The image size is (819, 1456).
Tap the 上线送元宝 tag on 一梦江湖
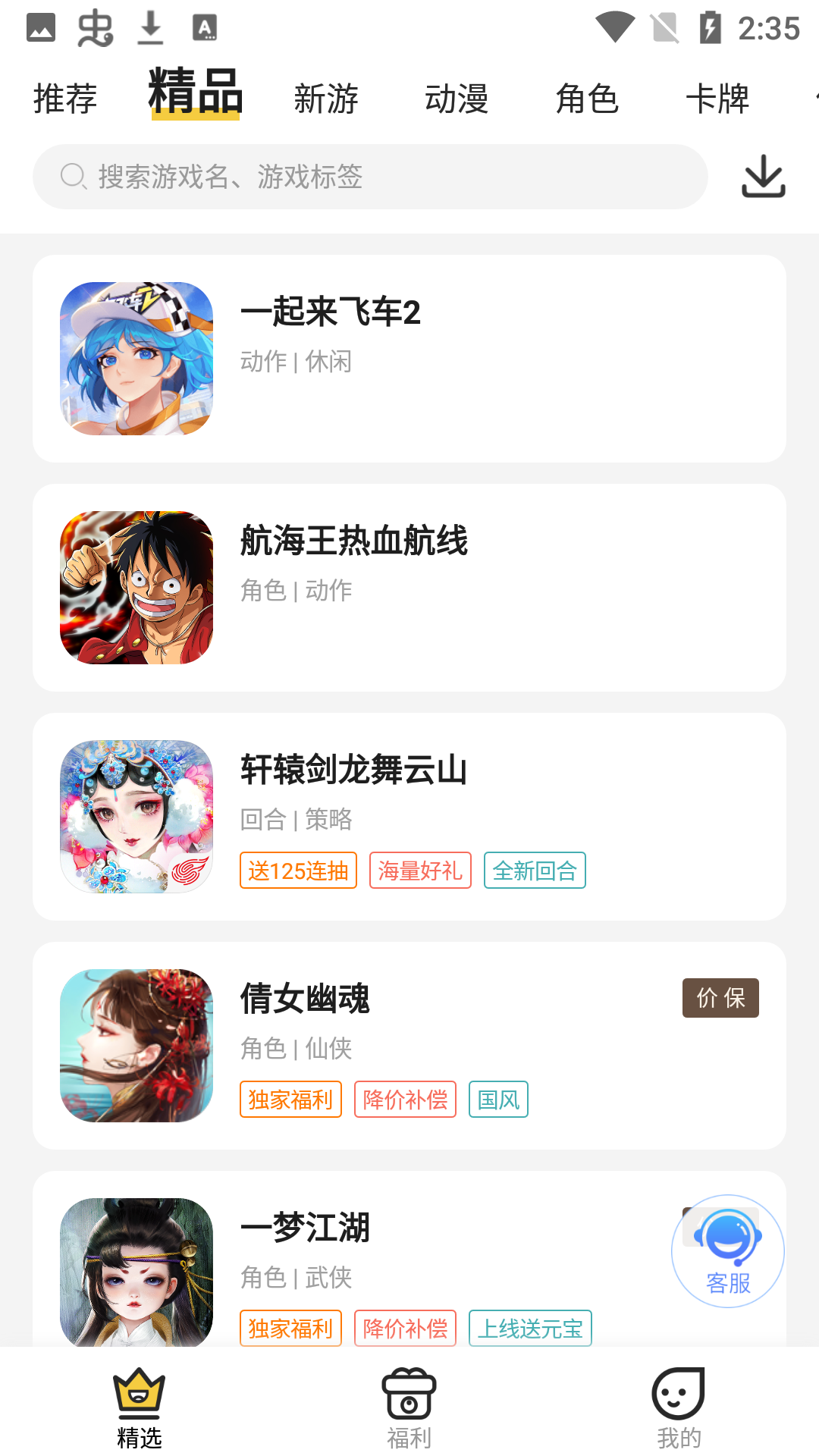tap(531, 1328)
